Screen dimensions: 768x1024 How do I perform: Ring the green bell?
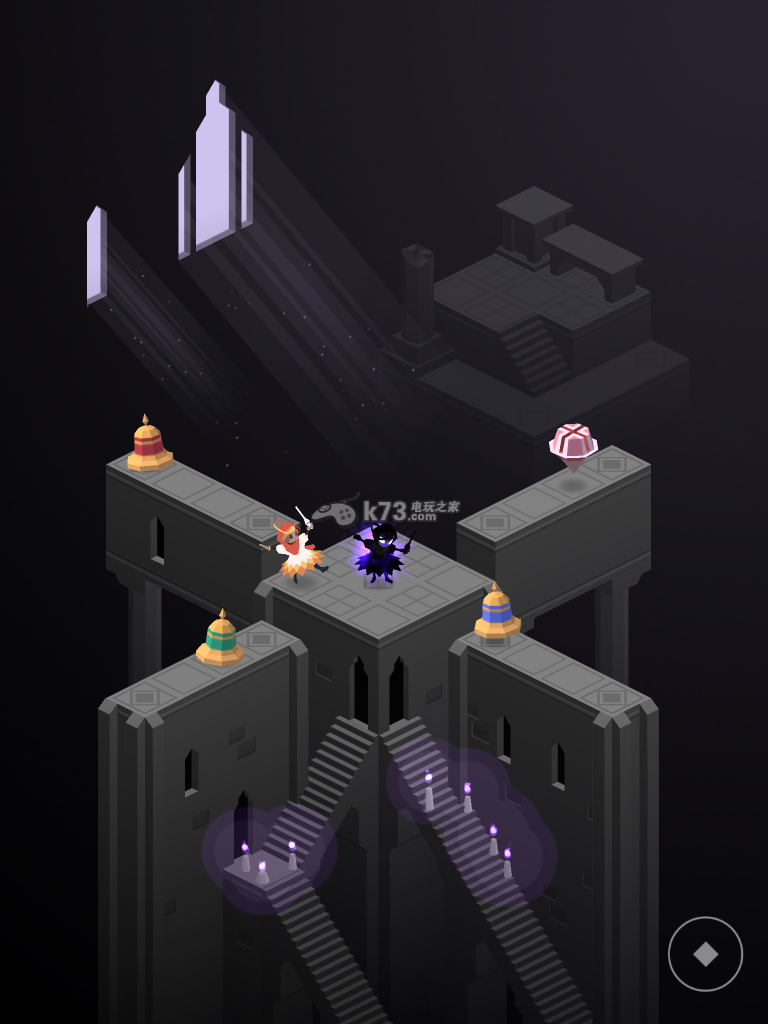click(221, 639)
